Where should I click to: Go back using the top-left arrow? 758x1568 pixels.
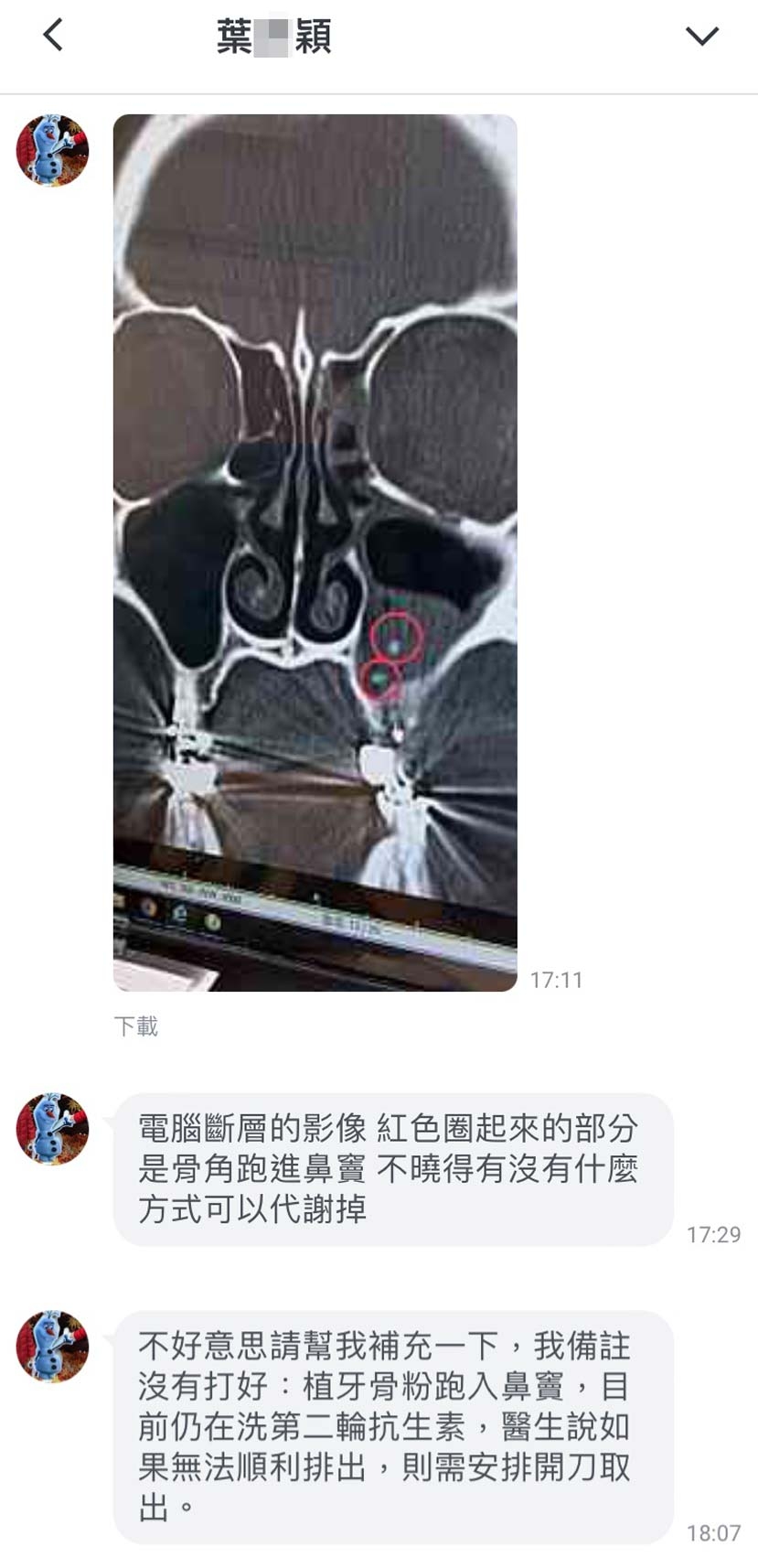(53, 37)
